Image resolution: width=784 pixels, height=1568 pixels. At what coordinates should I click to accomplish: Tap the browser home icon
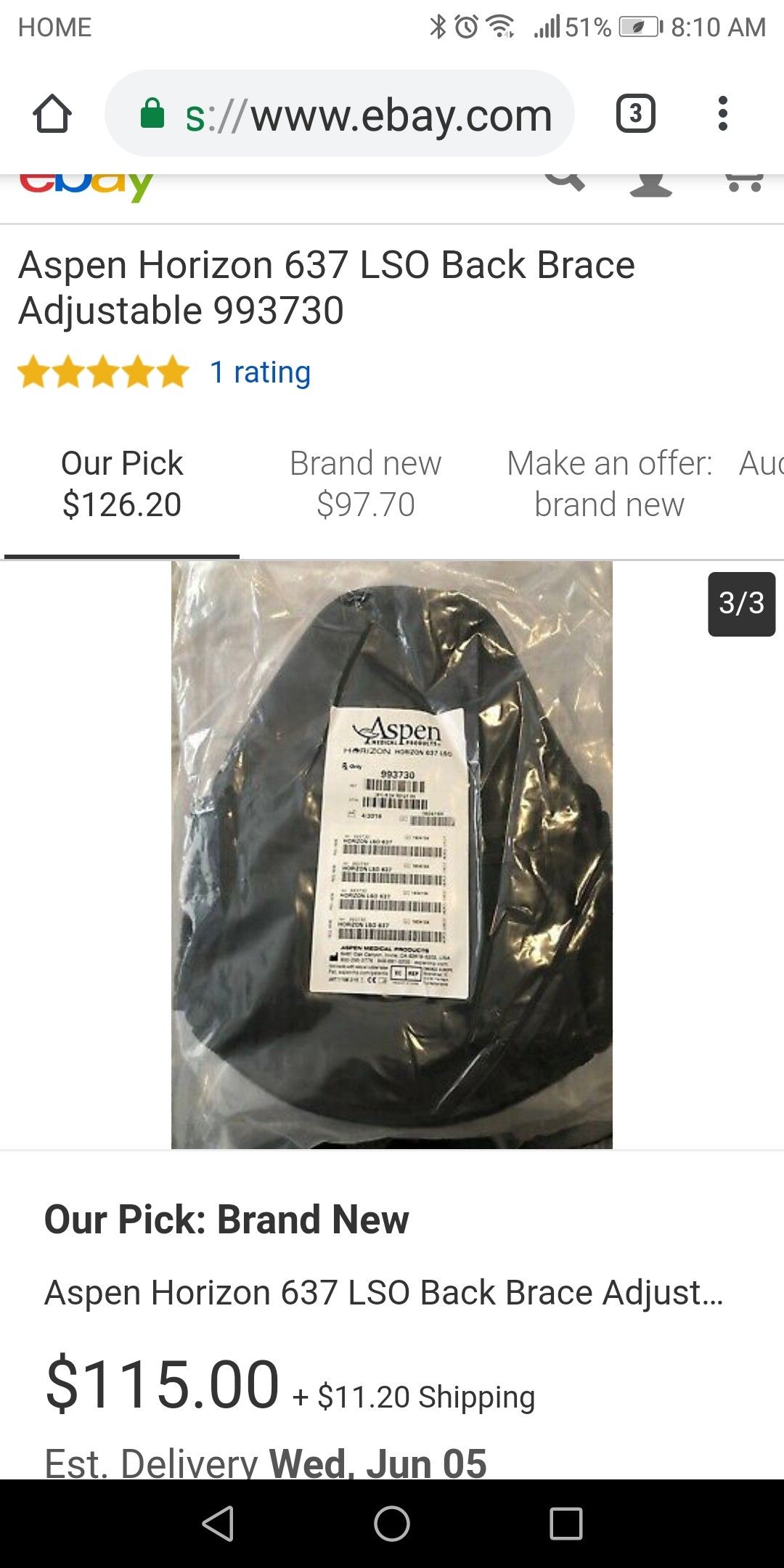(52, 114)
